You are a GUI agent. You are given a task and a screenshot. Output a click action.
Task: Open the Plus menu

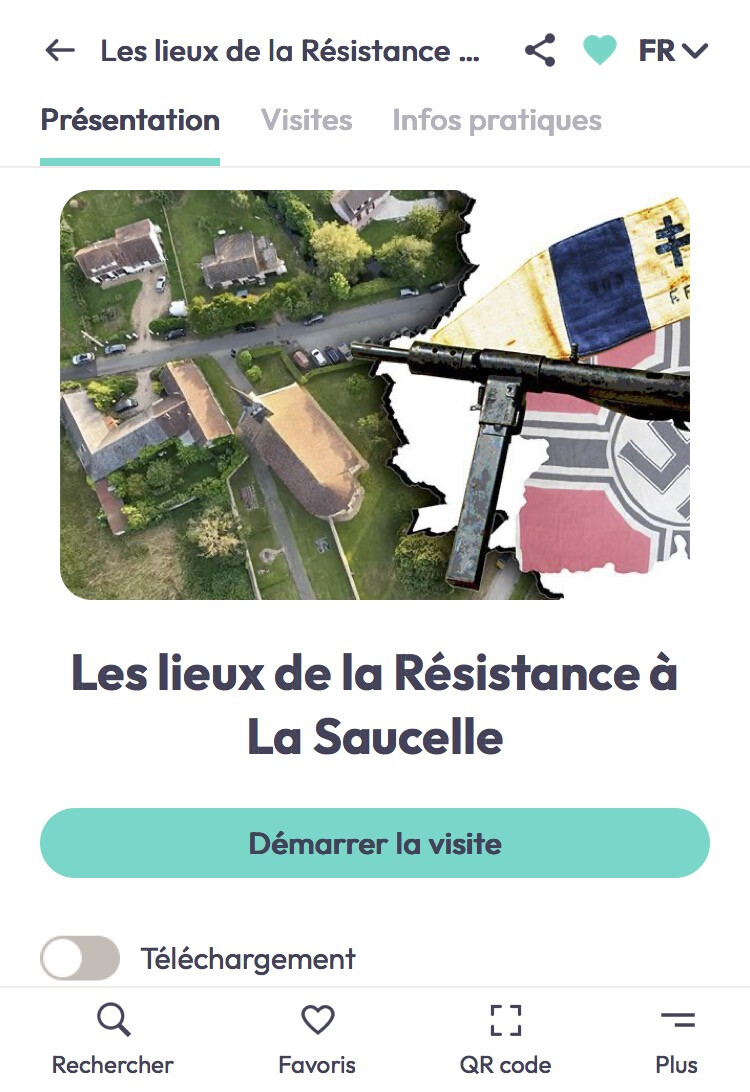click(677, 1040)
